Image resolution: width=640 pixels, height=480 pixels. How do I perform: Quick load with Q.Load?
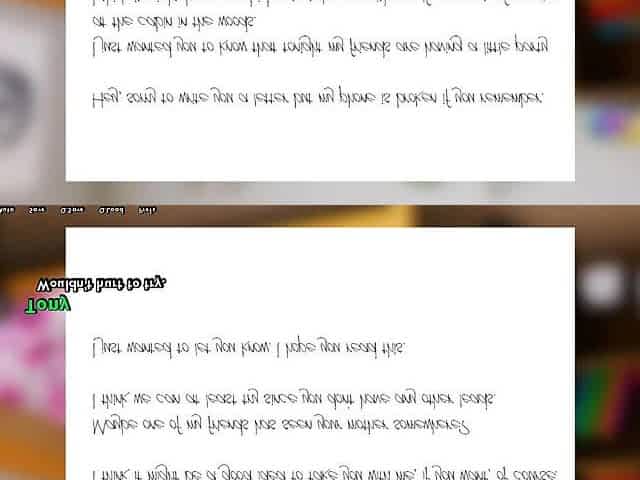[x=109, y=209]
